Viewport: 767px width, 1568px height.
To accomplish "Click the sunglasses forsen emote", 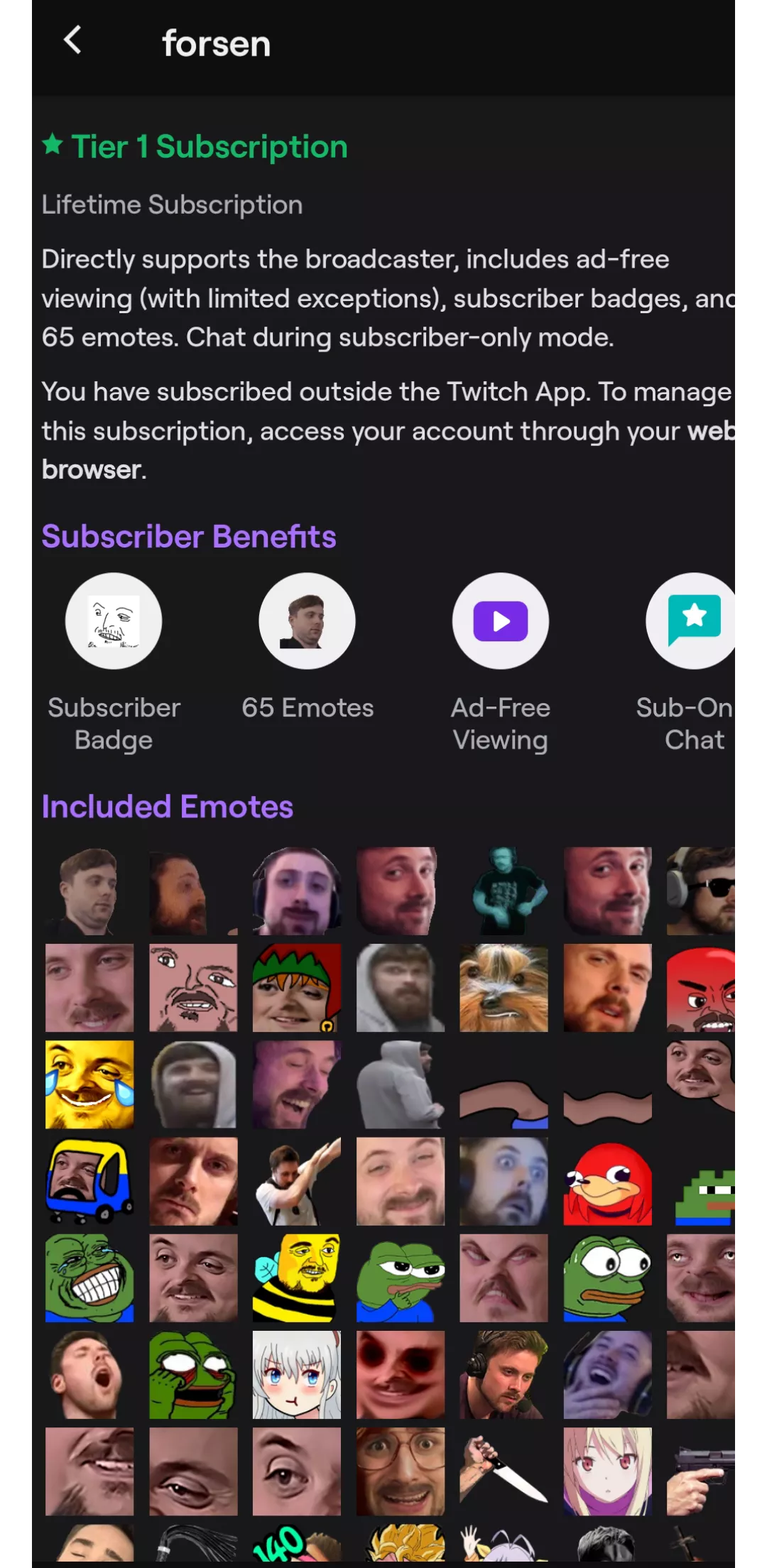I will pos(703,891).
